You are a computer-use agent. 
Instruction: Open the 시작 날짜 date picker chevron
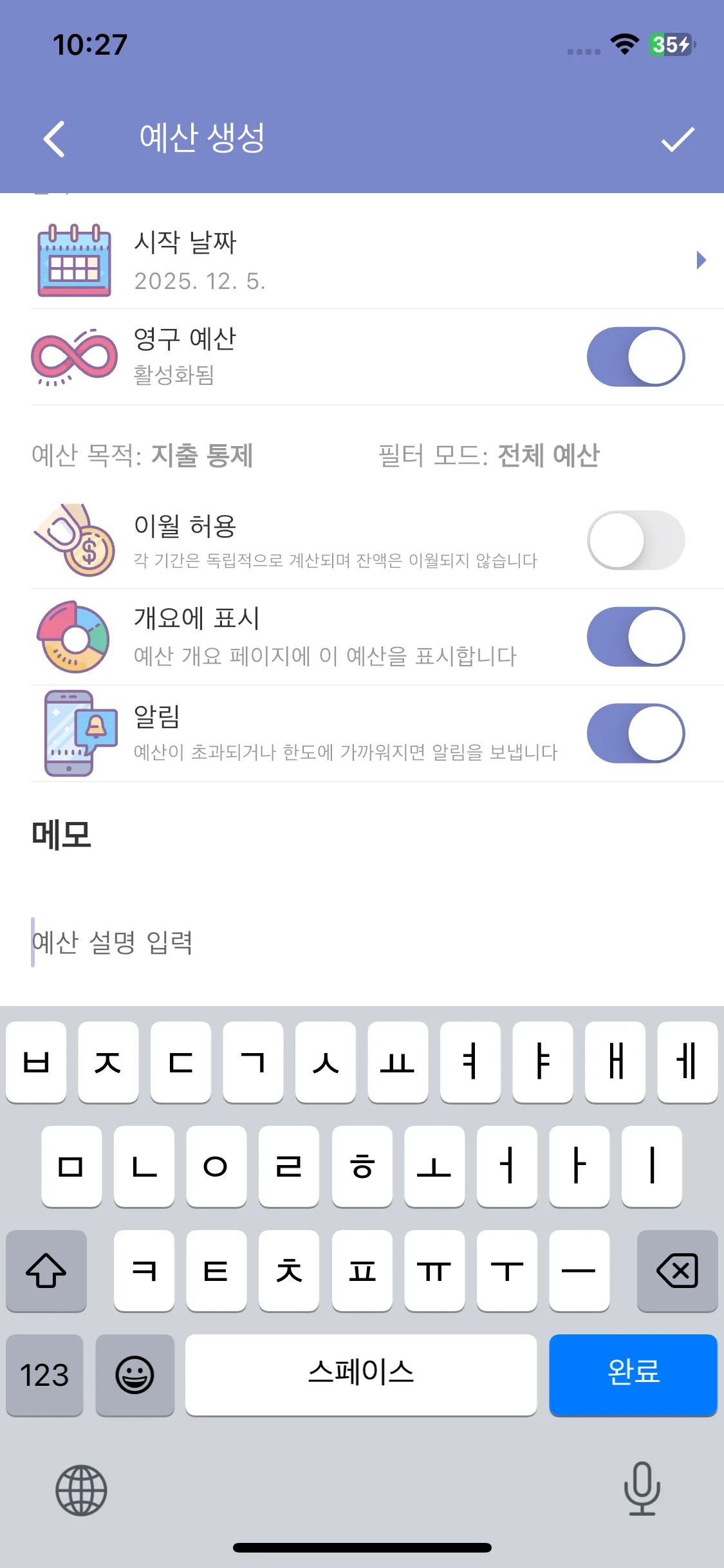[701, 260]
